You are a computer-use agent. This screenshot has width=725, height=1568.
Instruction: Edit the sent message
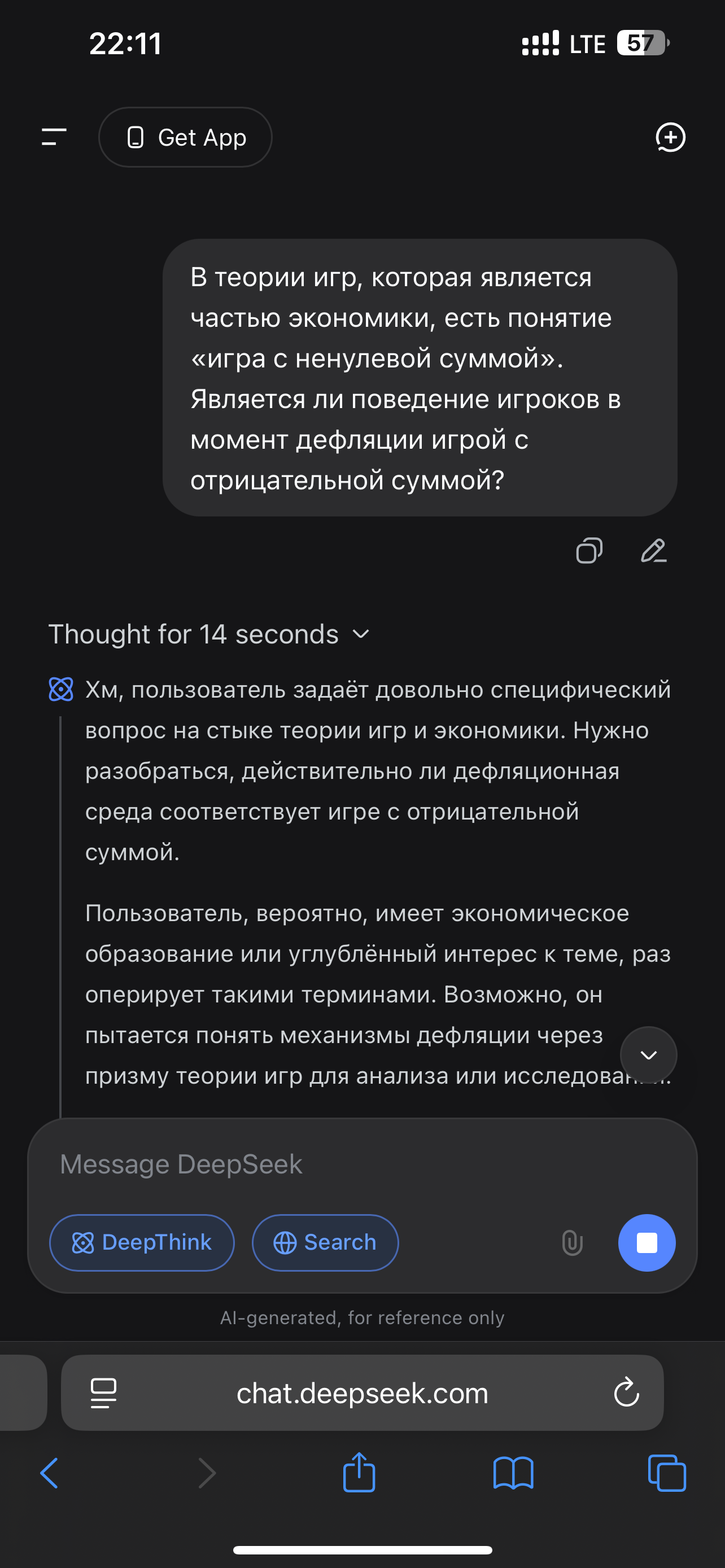[653, 551]
